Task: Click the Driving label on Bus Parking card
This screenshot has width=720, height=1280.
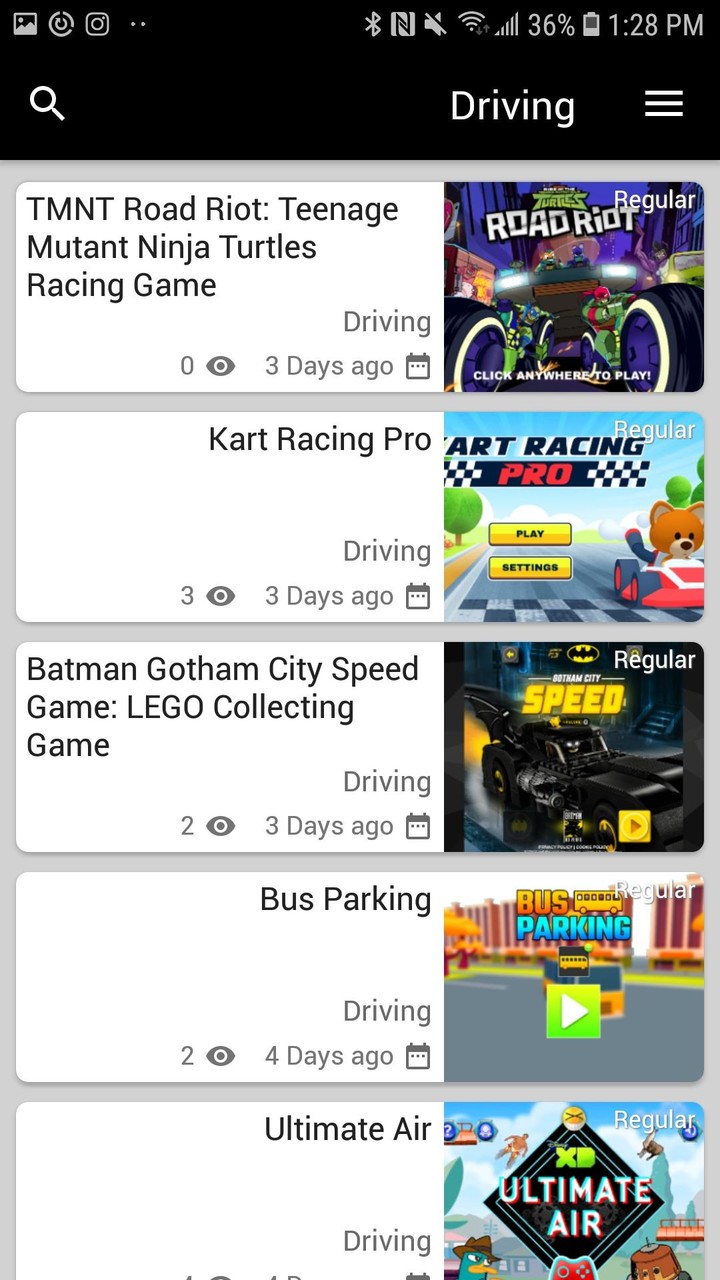Action: 387,1011
